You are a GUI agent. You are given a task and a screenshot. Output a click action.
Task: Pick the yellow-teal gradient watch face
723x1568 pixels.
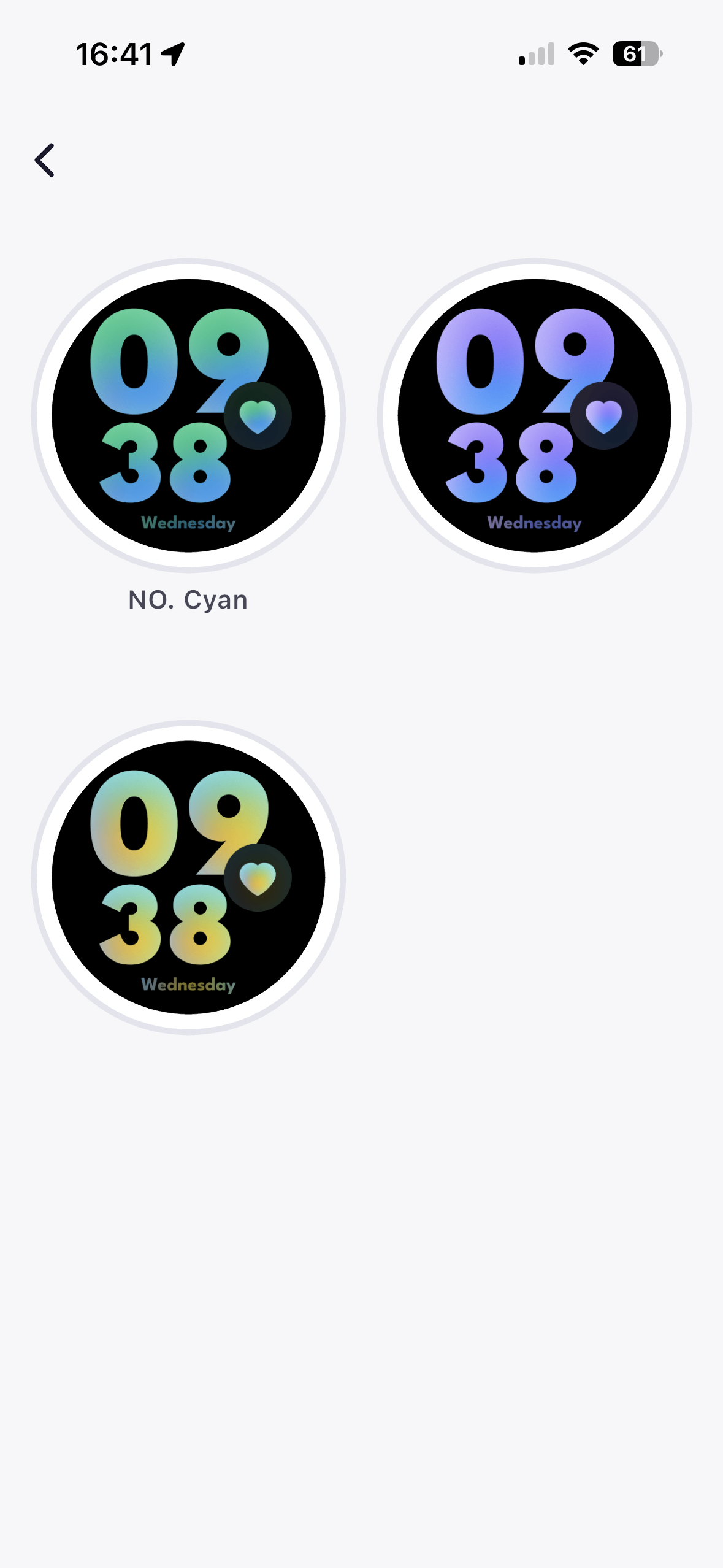pyautogui.click(x=188, y=877)
